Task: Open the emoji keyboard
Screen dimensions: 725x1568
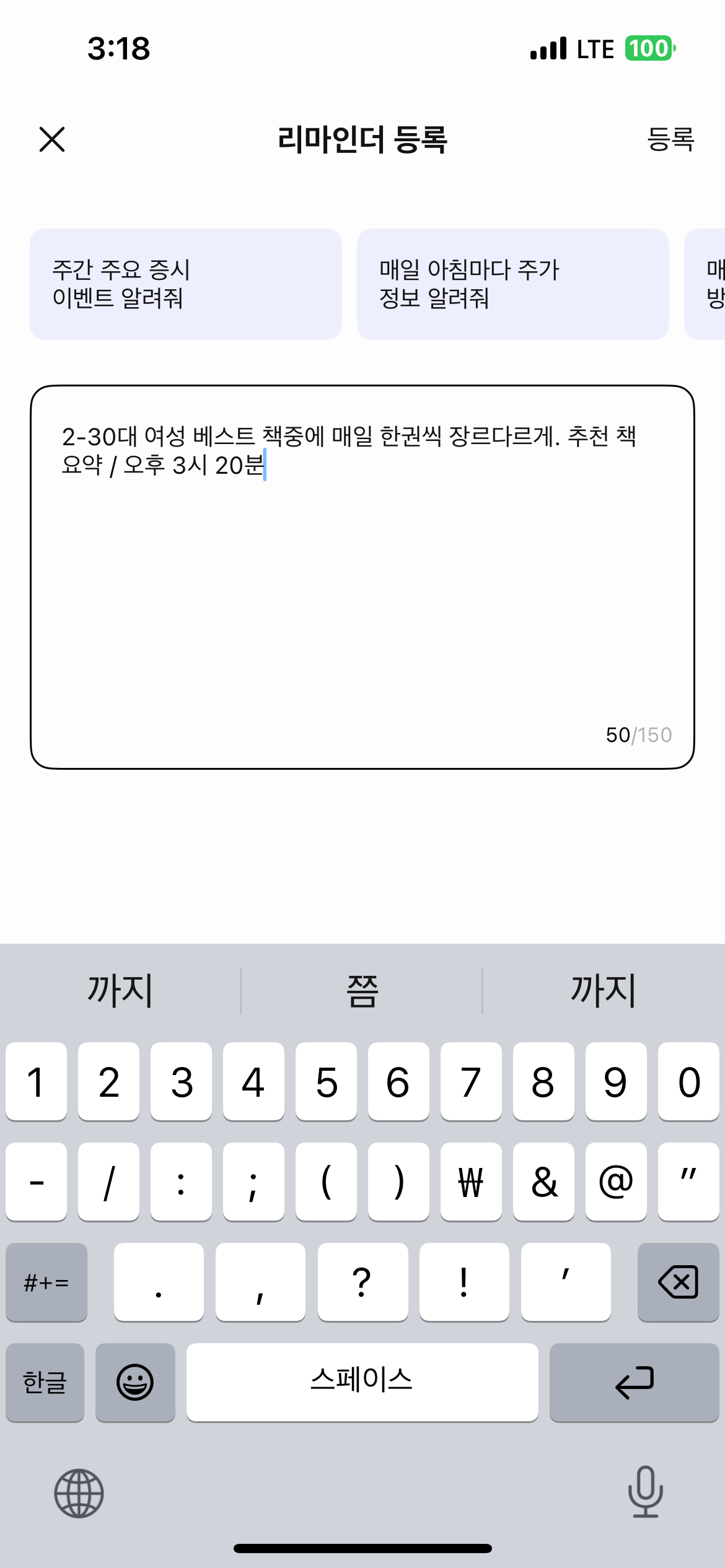Action: point(135,1382)
